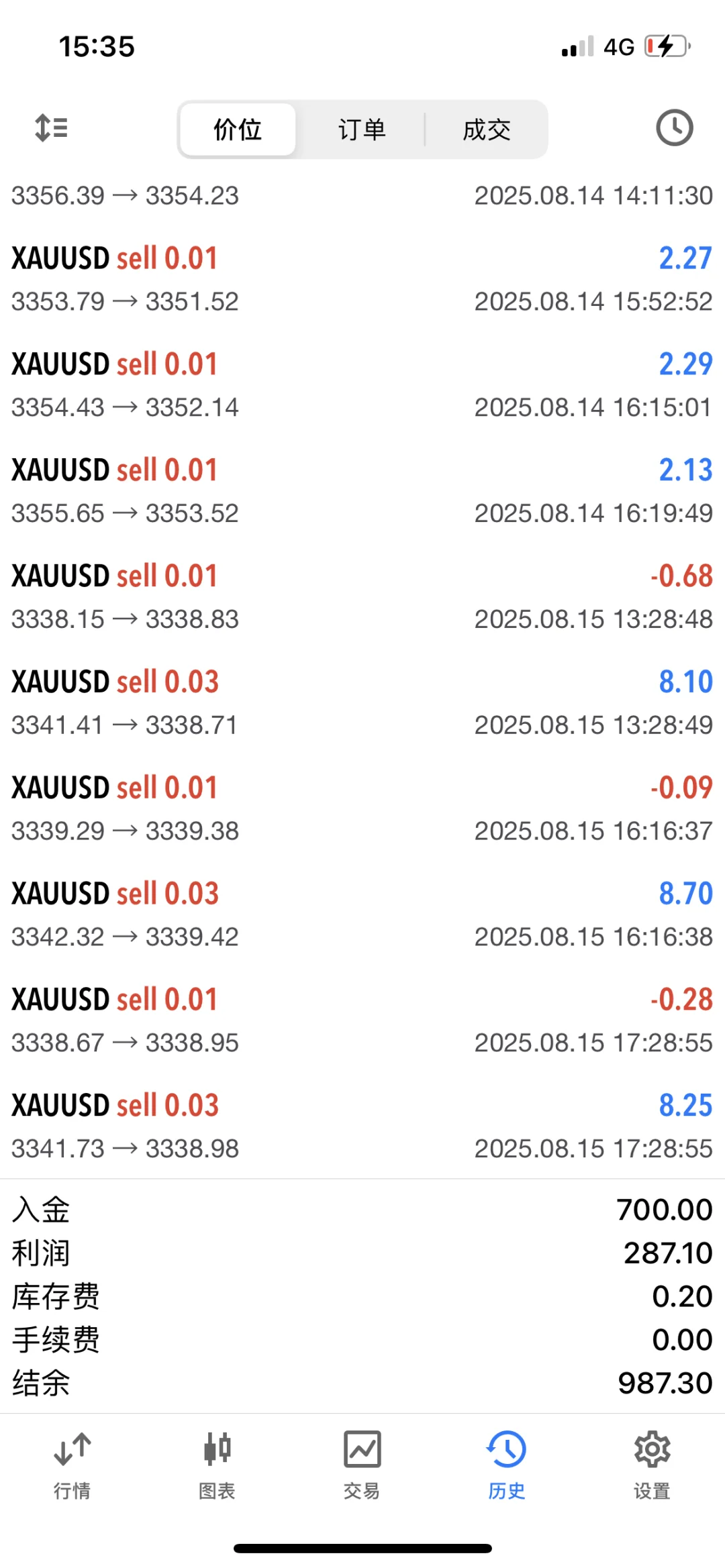Open the 图表 tab

coord(217,1464)
